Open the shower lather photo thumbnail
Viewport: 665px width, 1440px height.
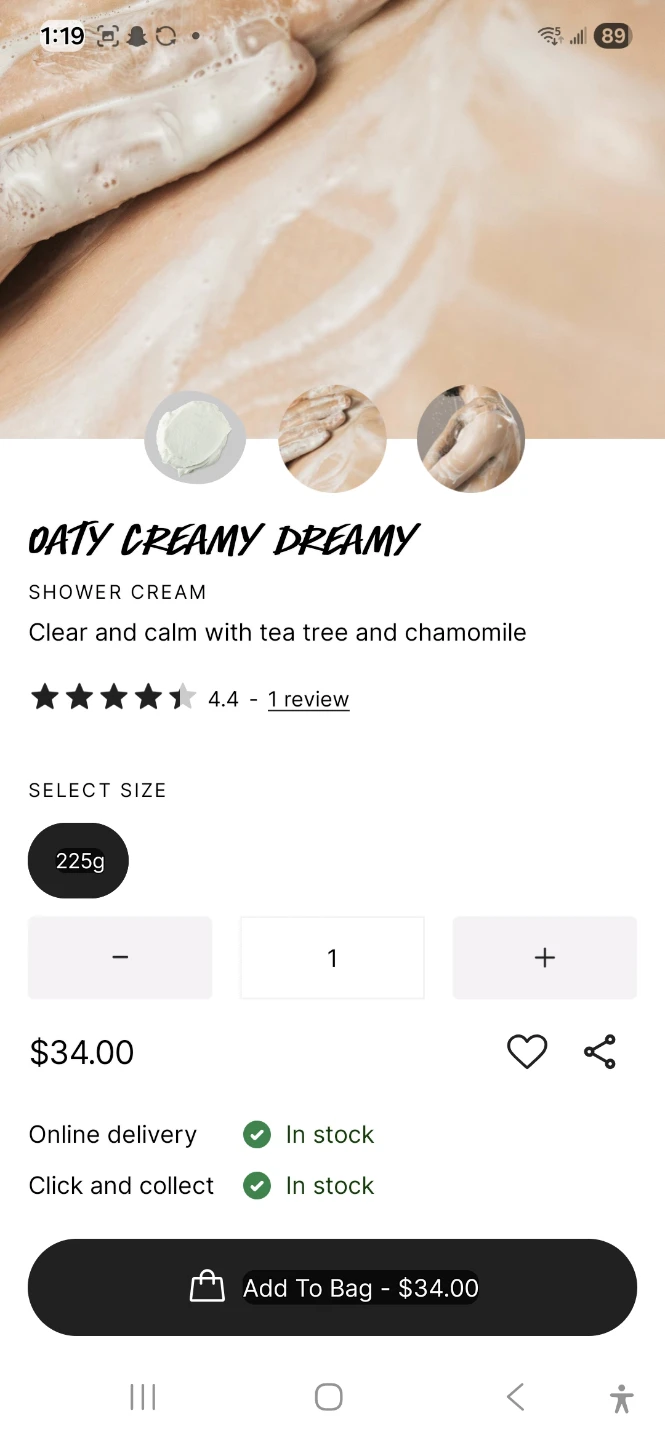471,439
